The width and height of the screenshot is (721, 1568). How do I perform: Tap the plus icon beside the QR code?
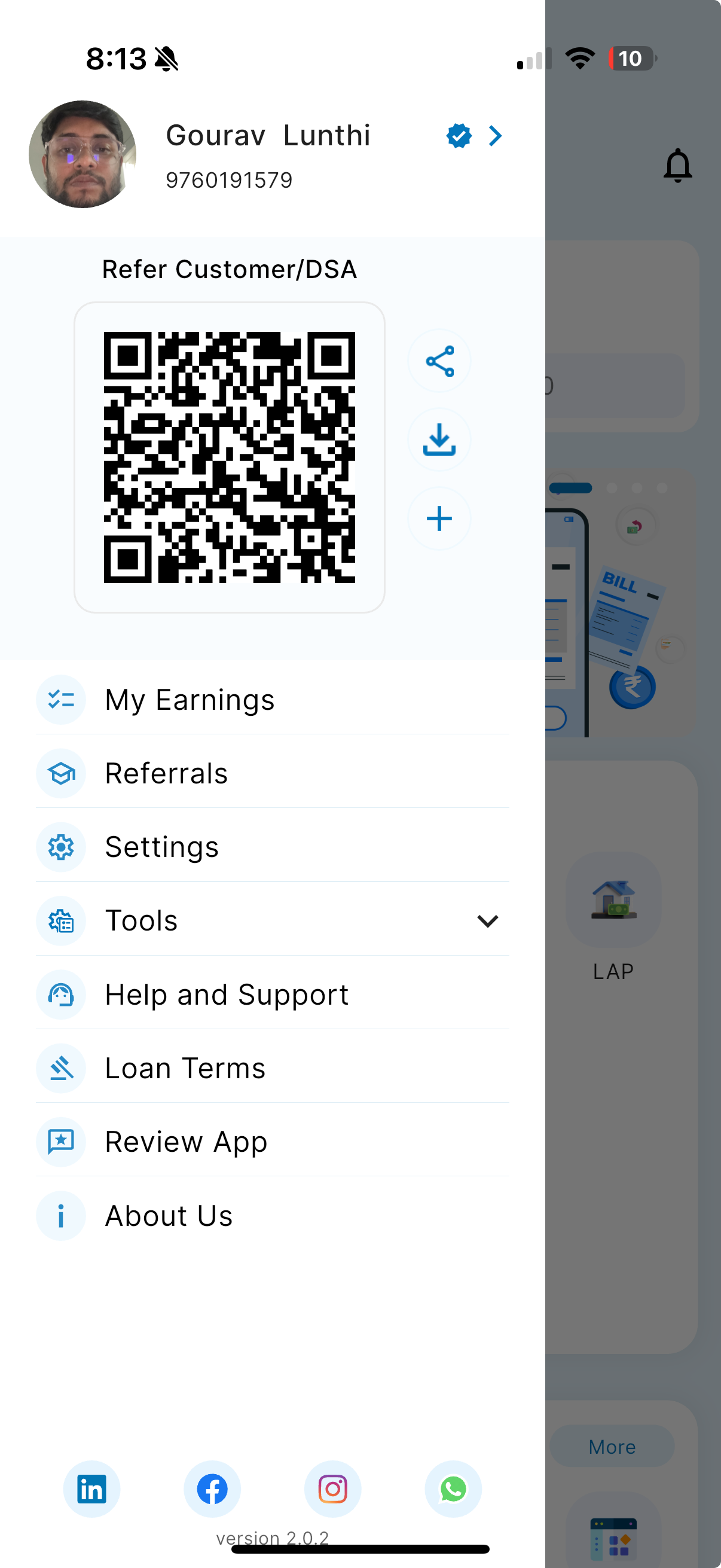(x=439, y=518)
